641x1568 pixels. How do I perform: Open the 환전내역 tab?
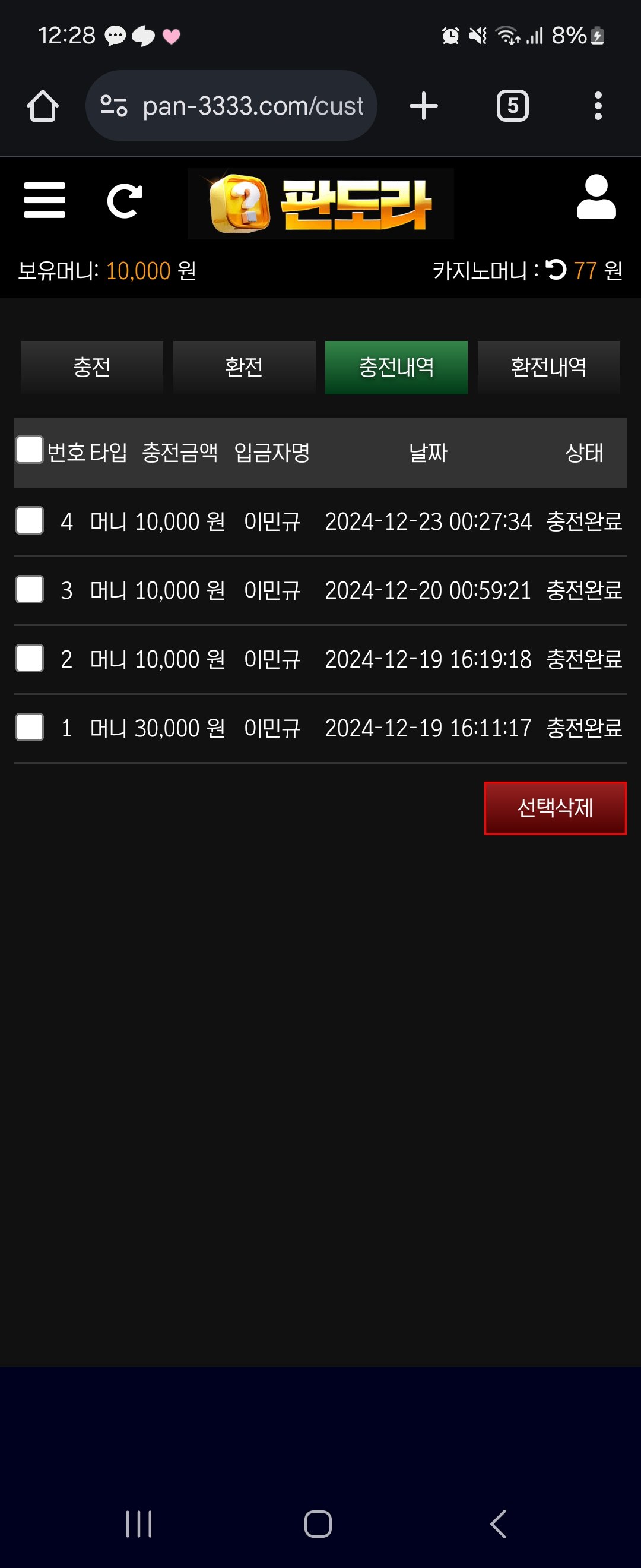coord(548,367)
